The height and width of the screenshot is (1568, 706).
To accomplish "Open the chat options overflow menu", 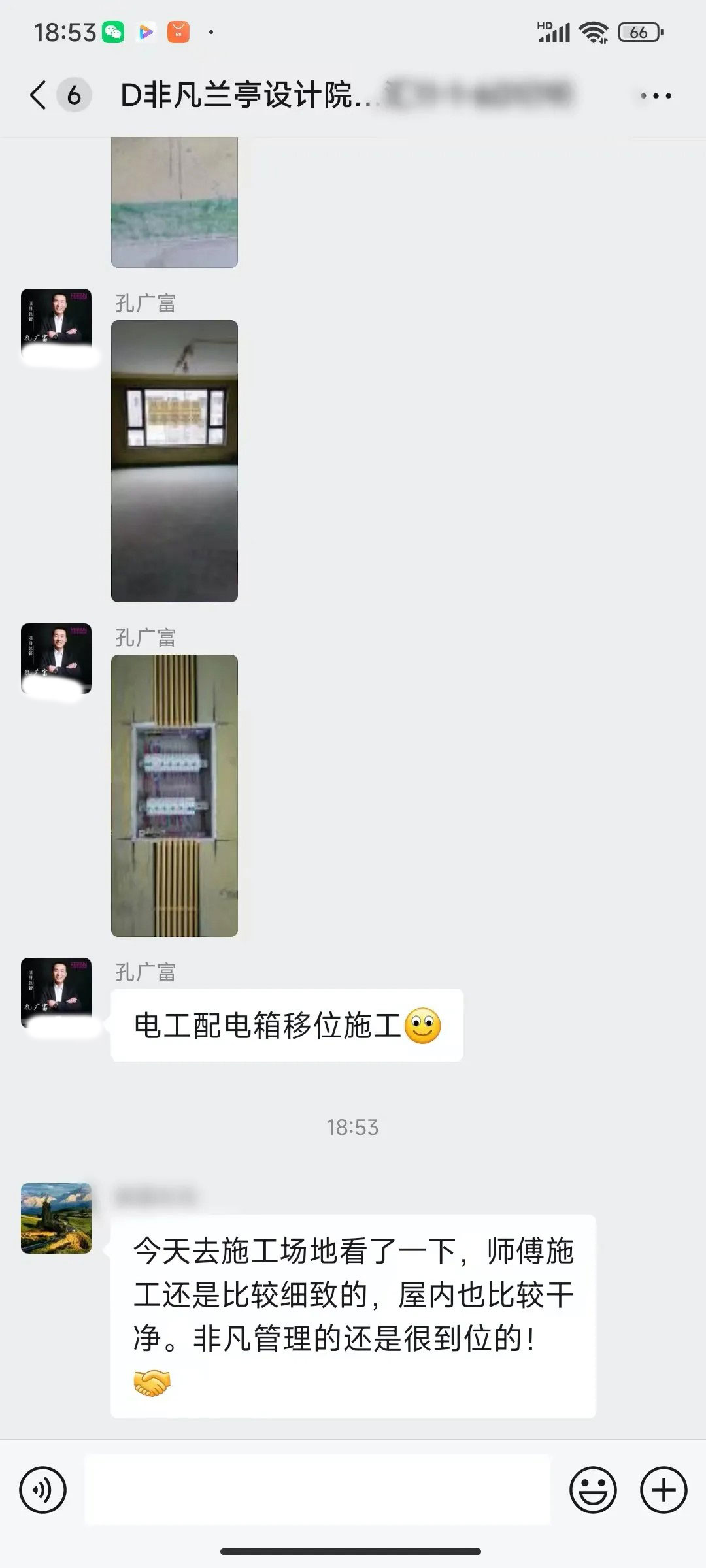I will (x=656, y=96).
